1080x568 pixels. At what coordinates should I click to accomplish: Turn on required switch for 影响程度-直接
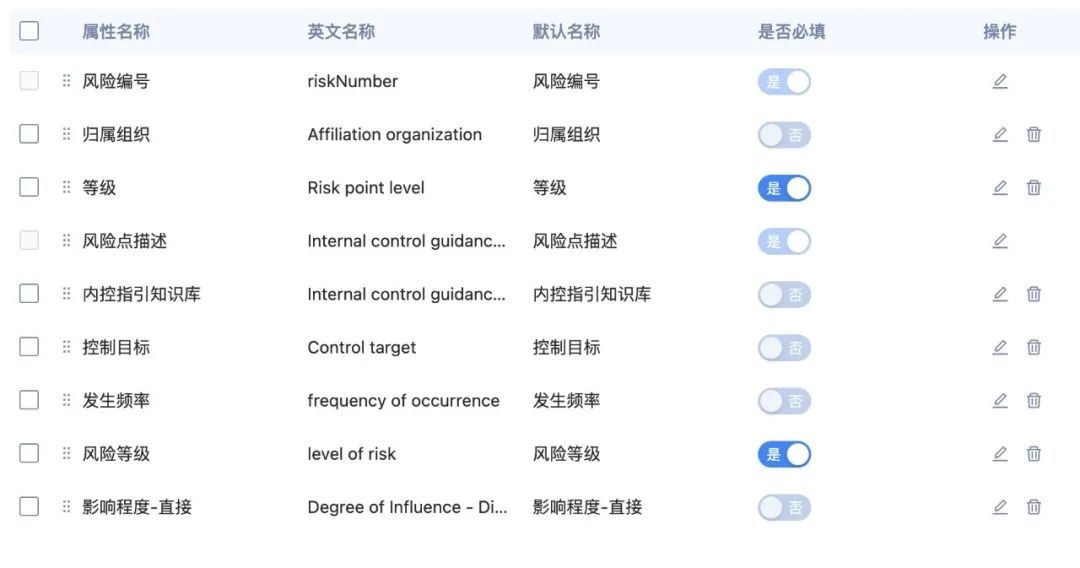(784, 507)
